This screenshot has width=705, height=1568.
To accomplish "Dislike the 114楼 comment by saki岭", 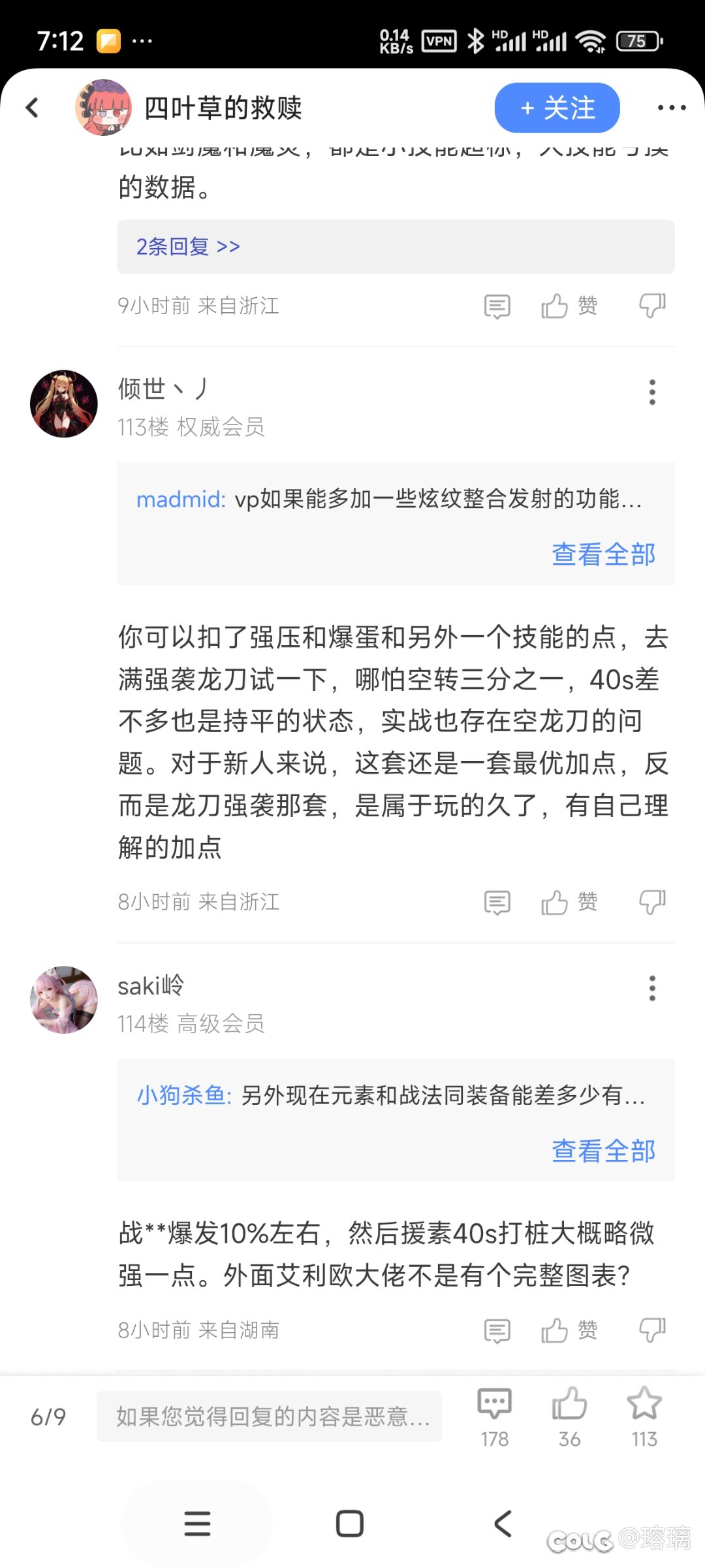I will (x=652, y=1331).
